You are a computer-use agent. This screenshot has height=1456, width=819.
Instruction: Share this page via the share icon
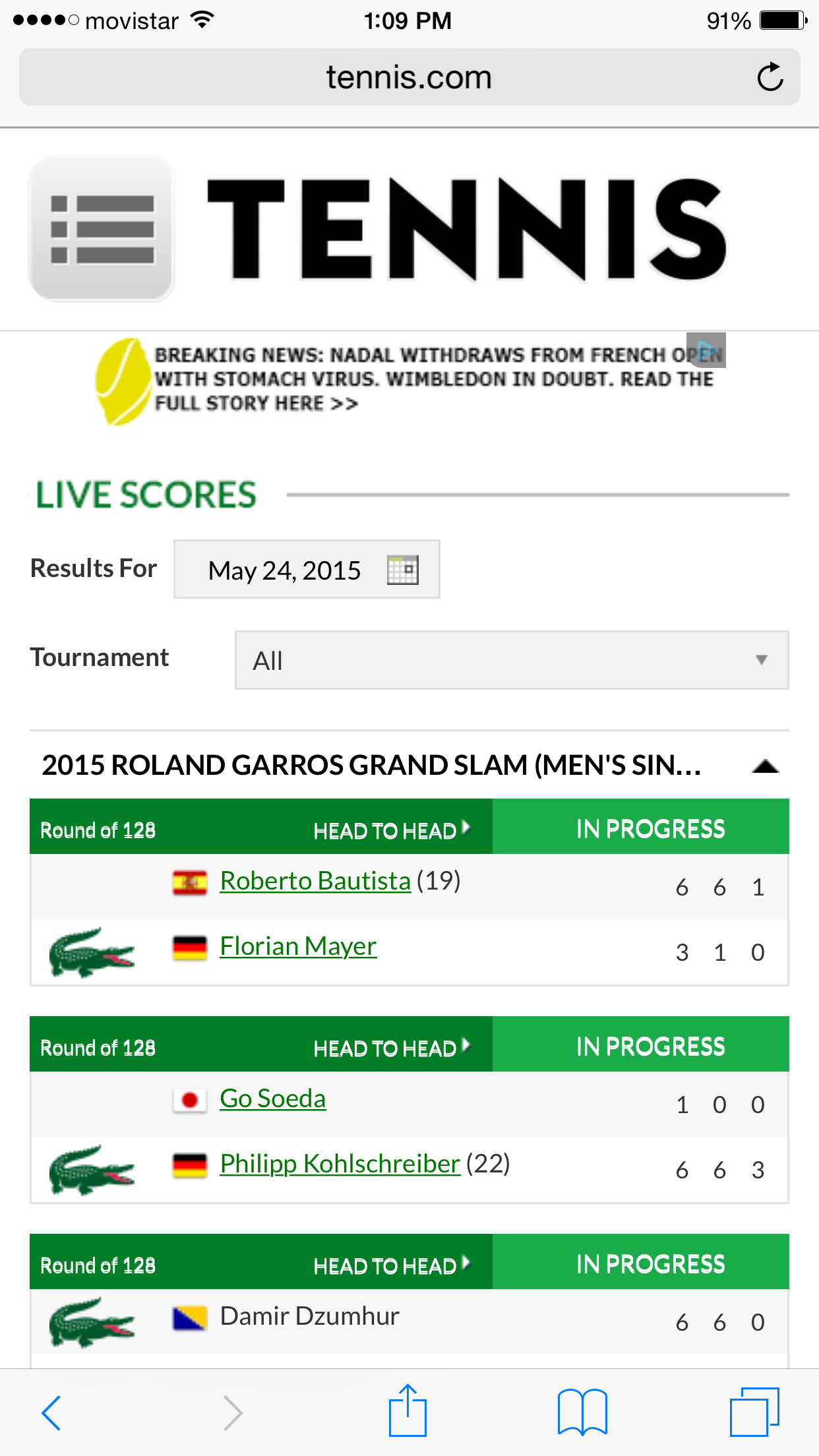[408, 1410]
